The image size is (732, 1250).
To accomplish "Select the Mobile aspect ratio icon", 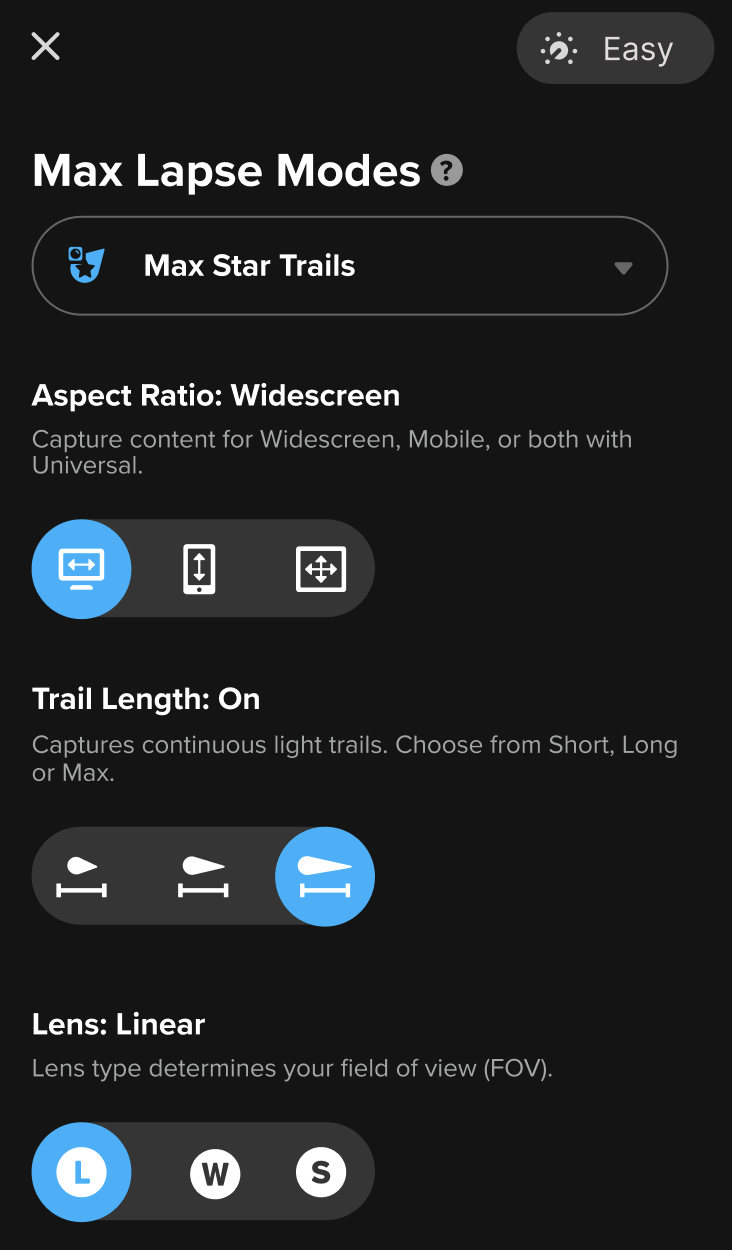I will [201, 568].
